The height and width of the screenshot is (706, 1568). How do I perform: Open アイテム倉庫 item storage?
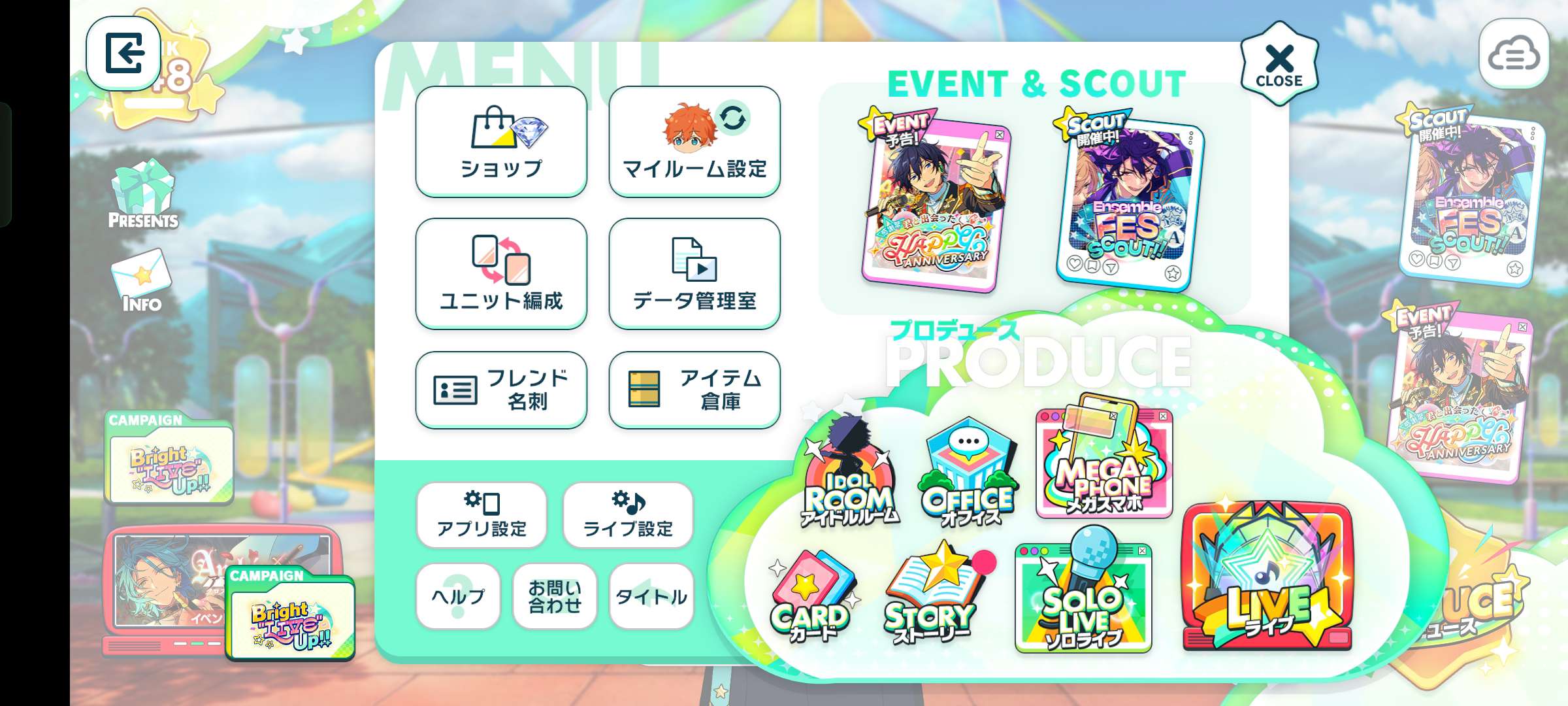pos(694,390)
